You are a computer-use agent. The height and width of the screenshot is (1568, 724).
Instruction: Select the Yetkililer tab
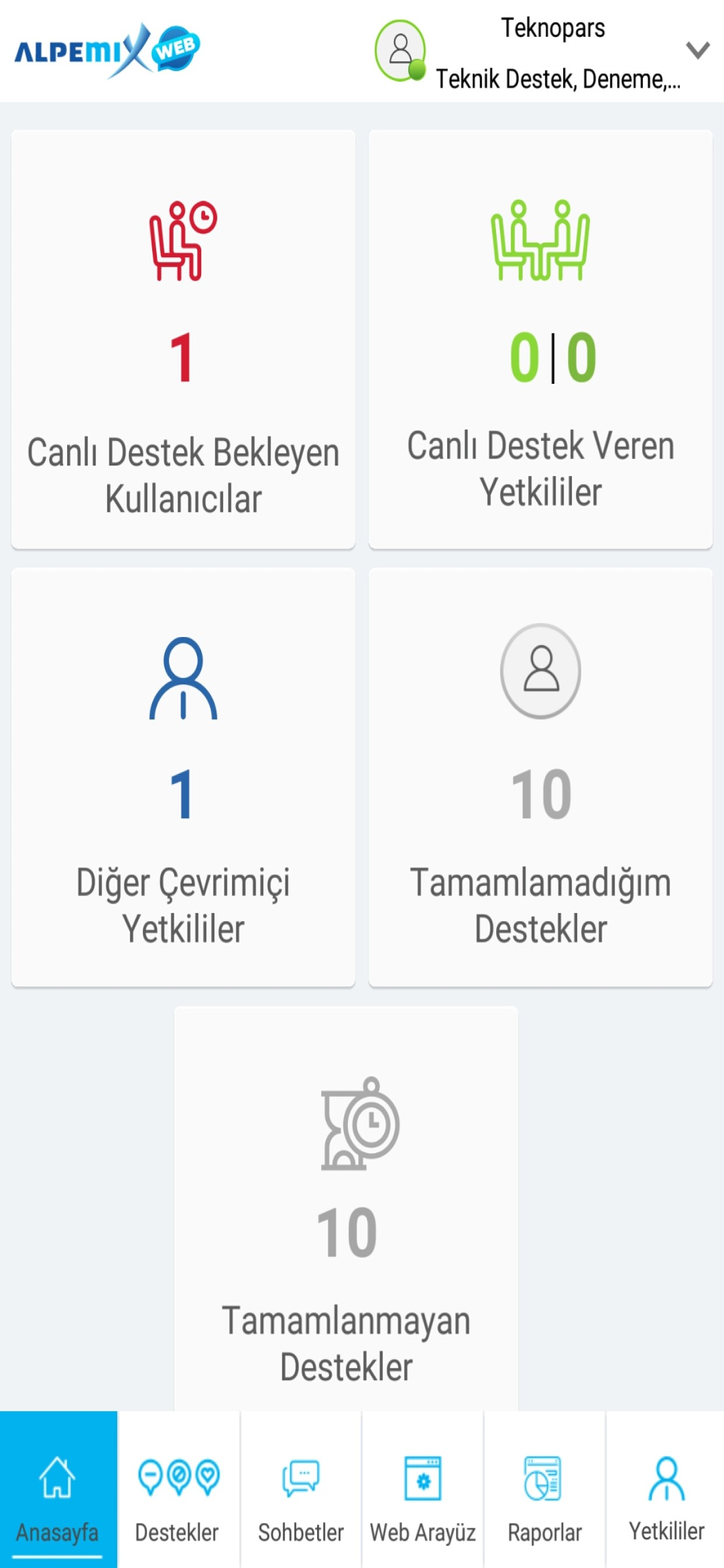666,1489
